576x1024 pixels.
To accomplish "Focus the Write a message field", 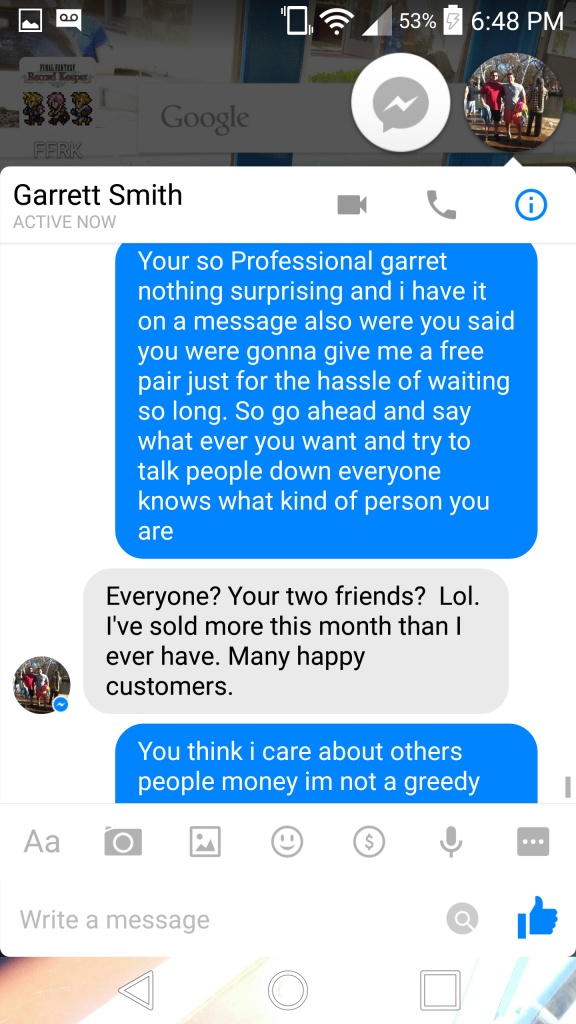I will coord(222,920).
